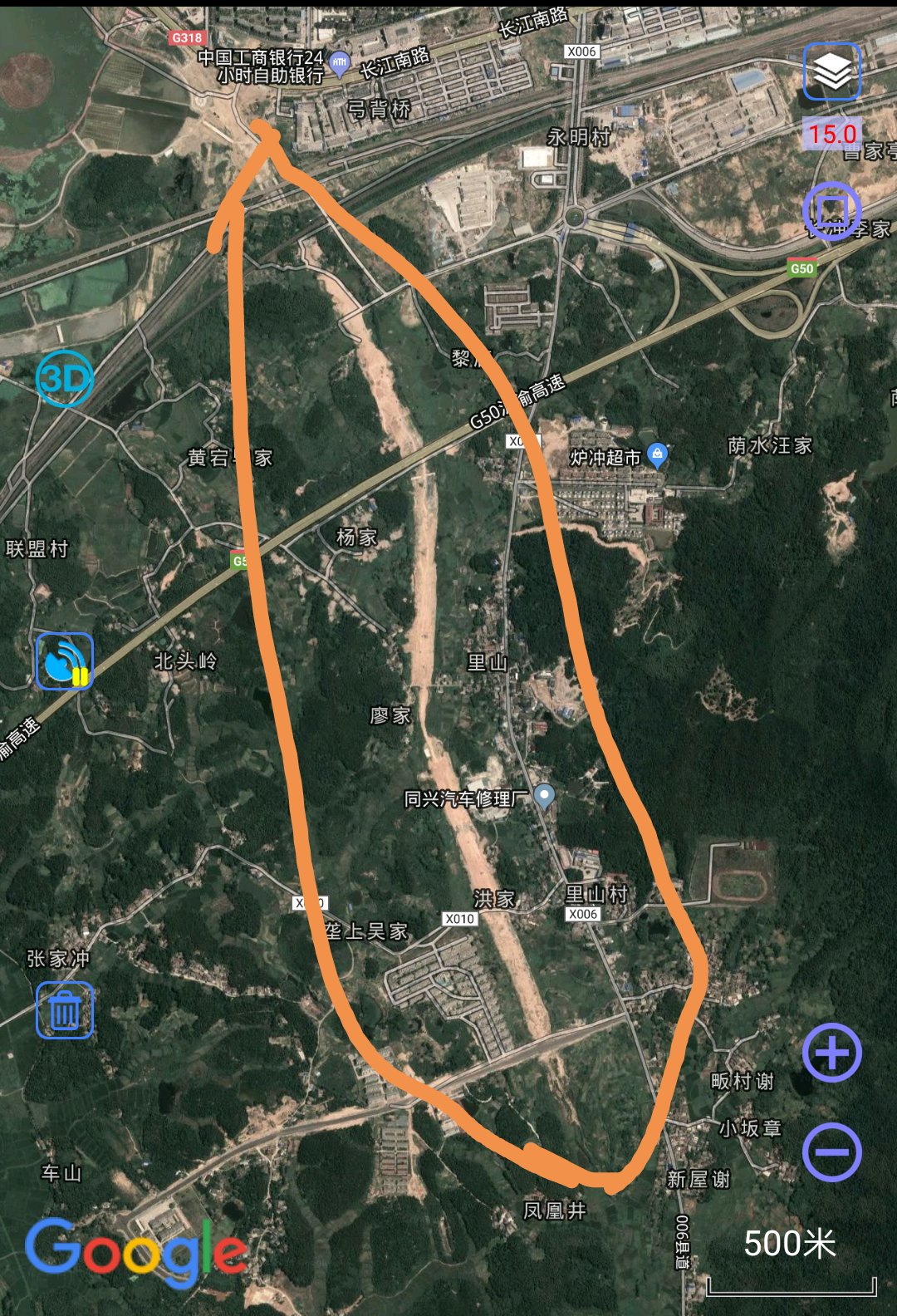Select the 同兴汽车修理厂 map pin
The height and width of the screenshot is (1316, 897).
[544, 796]
